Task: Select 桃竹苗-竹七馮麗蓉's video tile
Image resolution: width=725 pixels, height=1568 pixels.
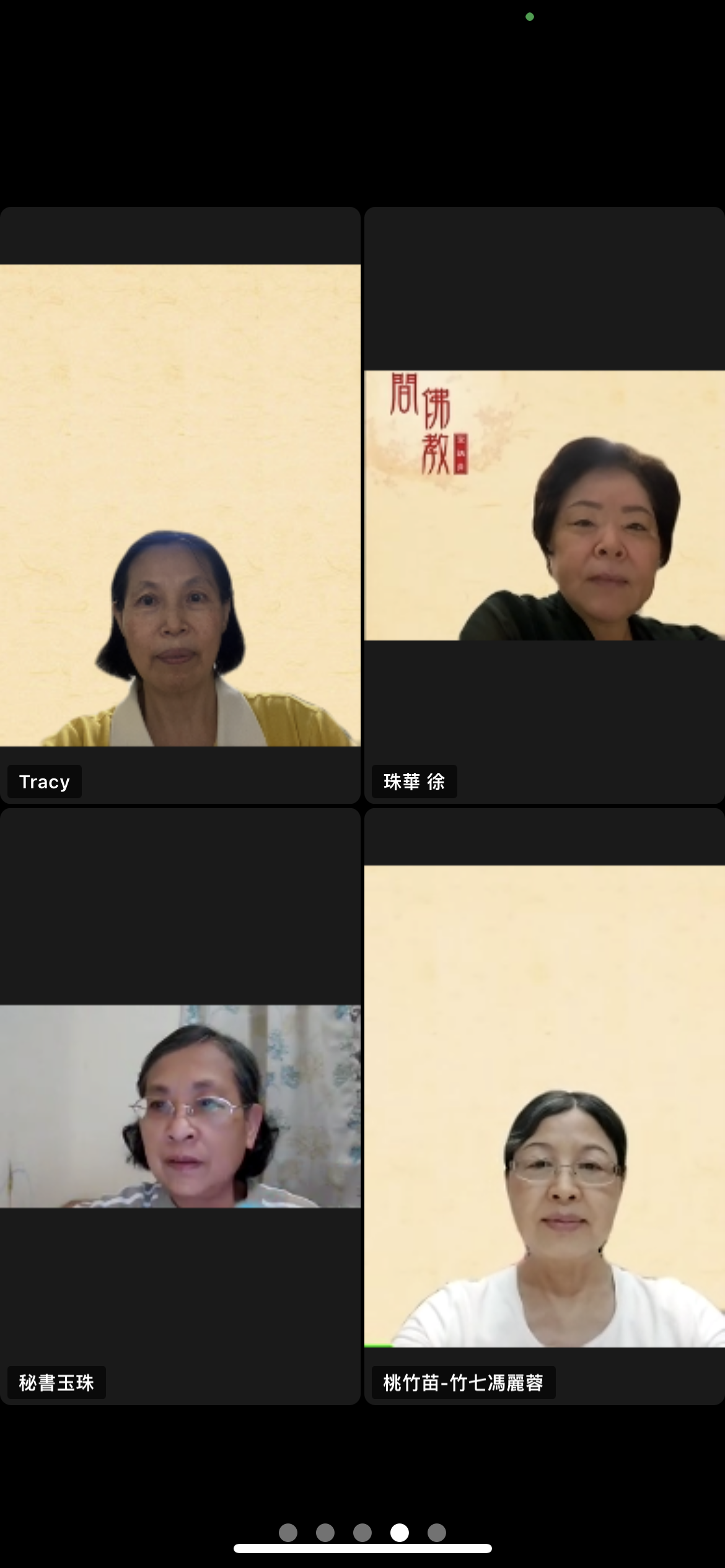Action: coord(544,1105)
